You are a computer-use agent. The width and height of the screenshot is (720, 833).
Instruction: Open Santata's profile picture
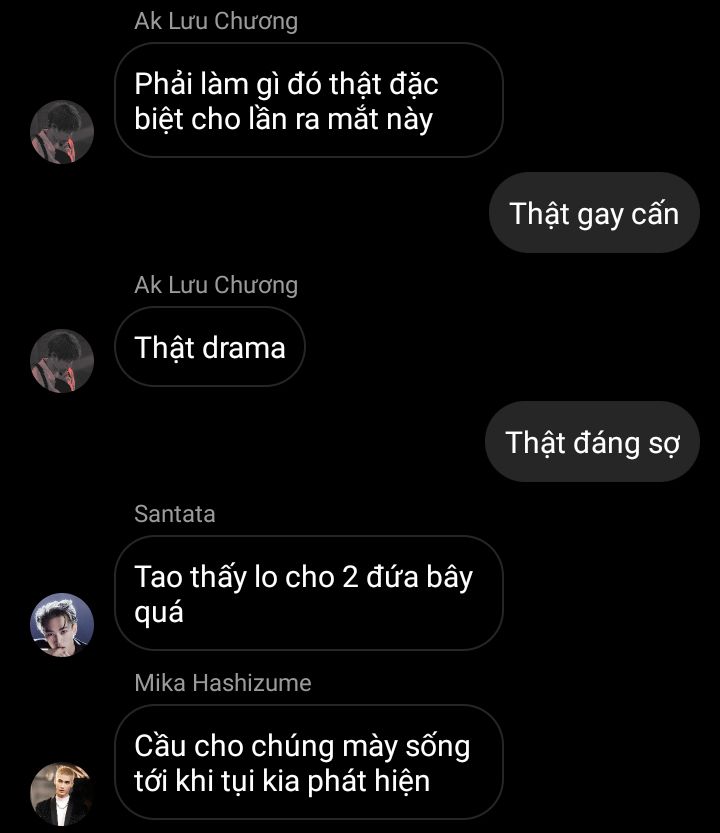(62, 625)
